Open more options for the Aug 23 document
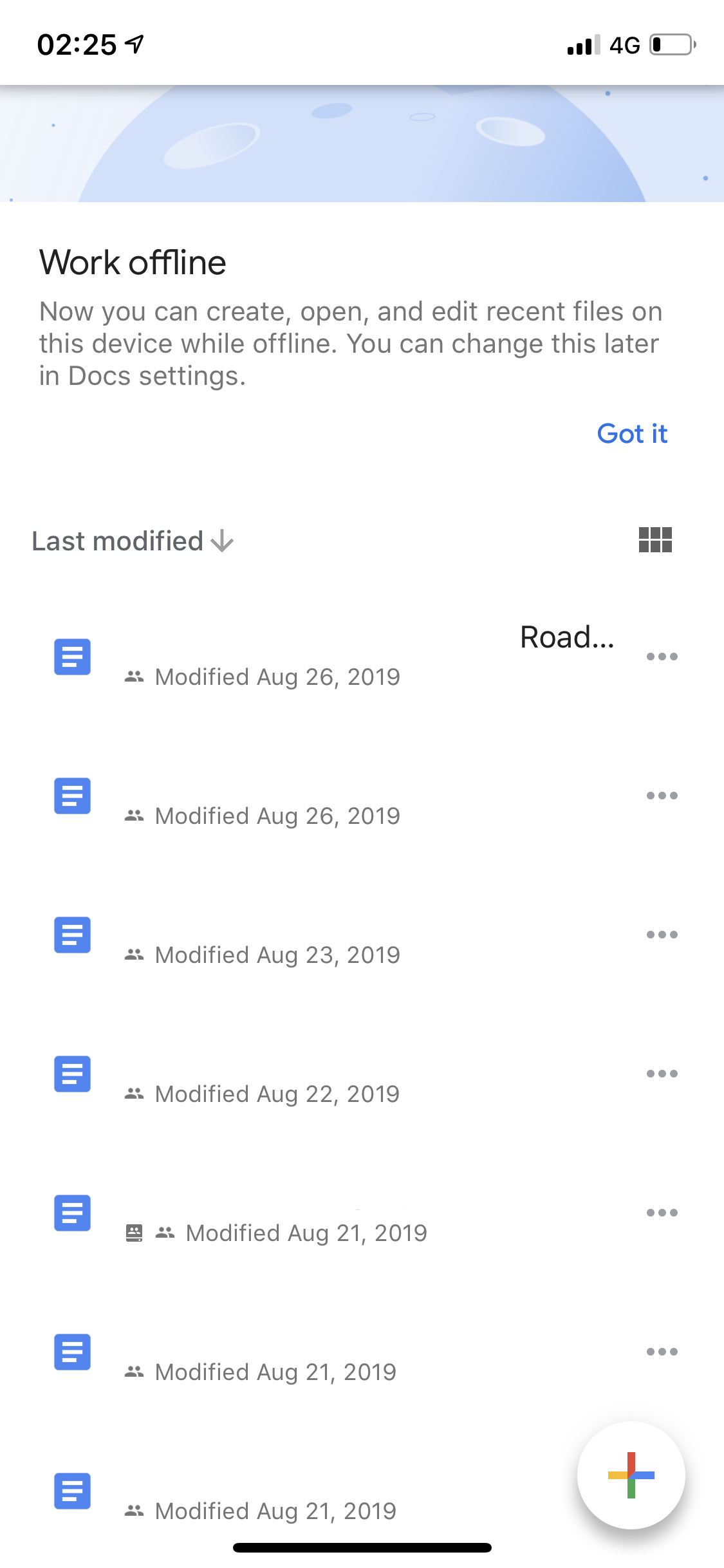Image resolution: width=724 pixels, height=1568 pixels. coord(662,935)
